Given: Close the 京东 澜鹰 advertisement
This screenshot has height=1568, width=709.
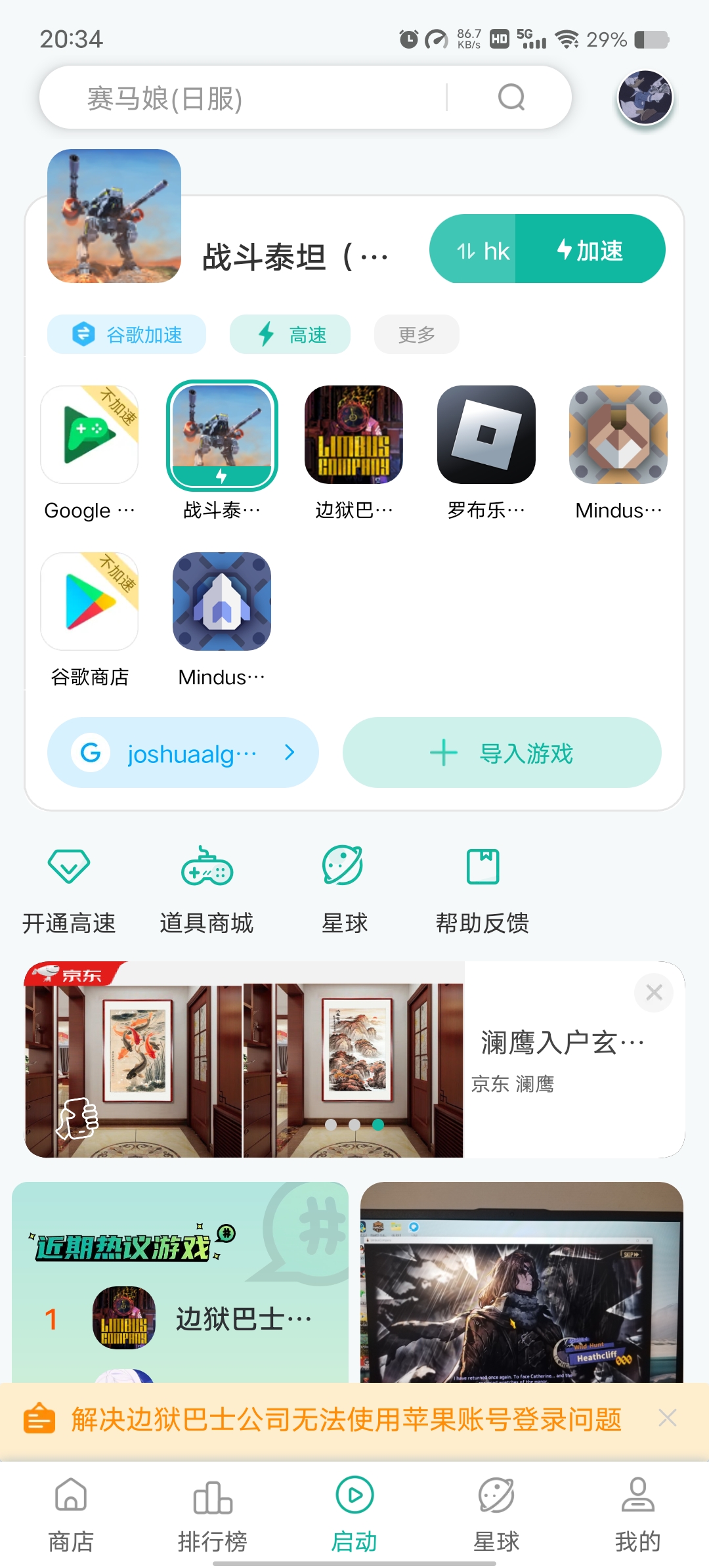Looking at the screenshot, I should tap(653, 992).
